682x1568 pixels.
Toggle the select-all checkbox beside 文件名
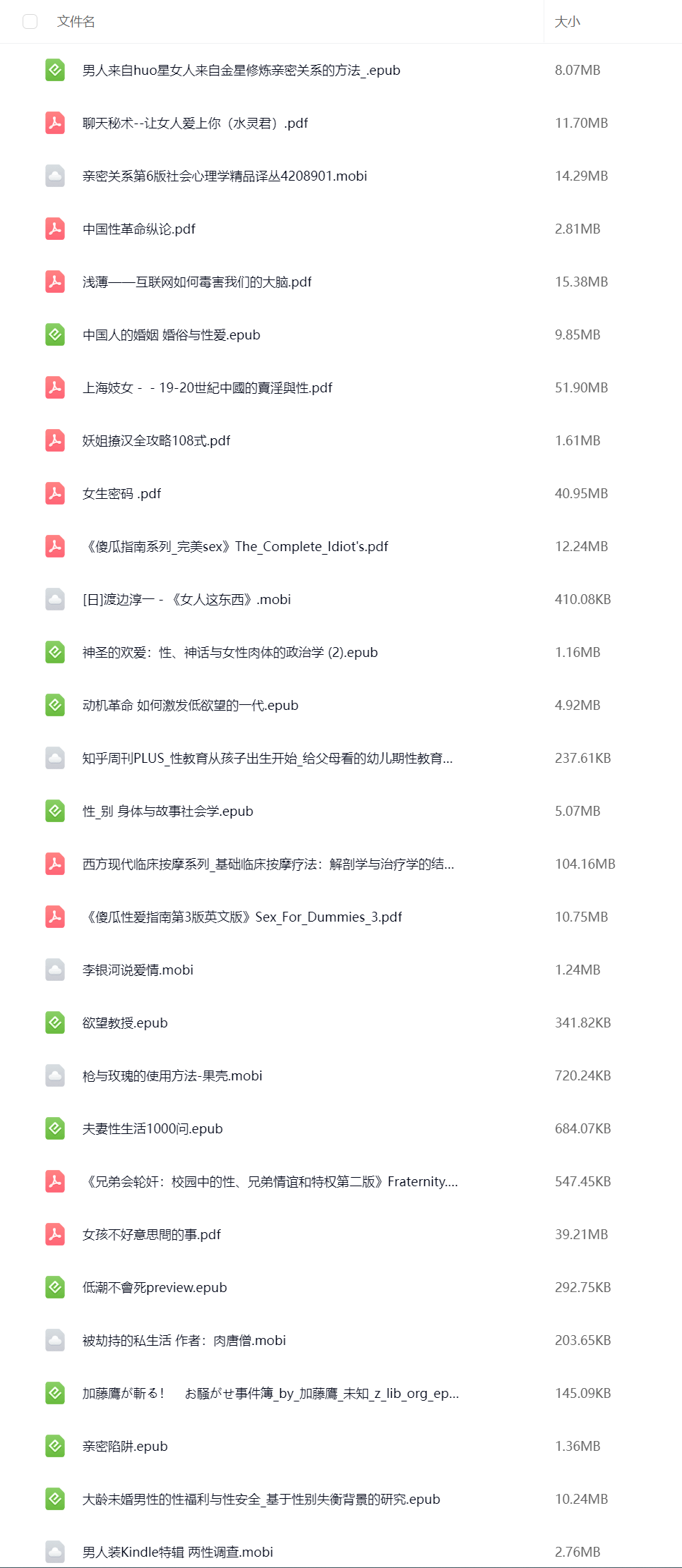click(x=30, y=22)
